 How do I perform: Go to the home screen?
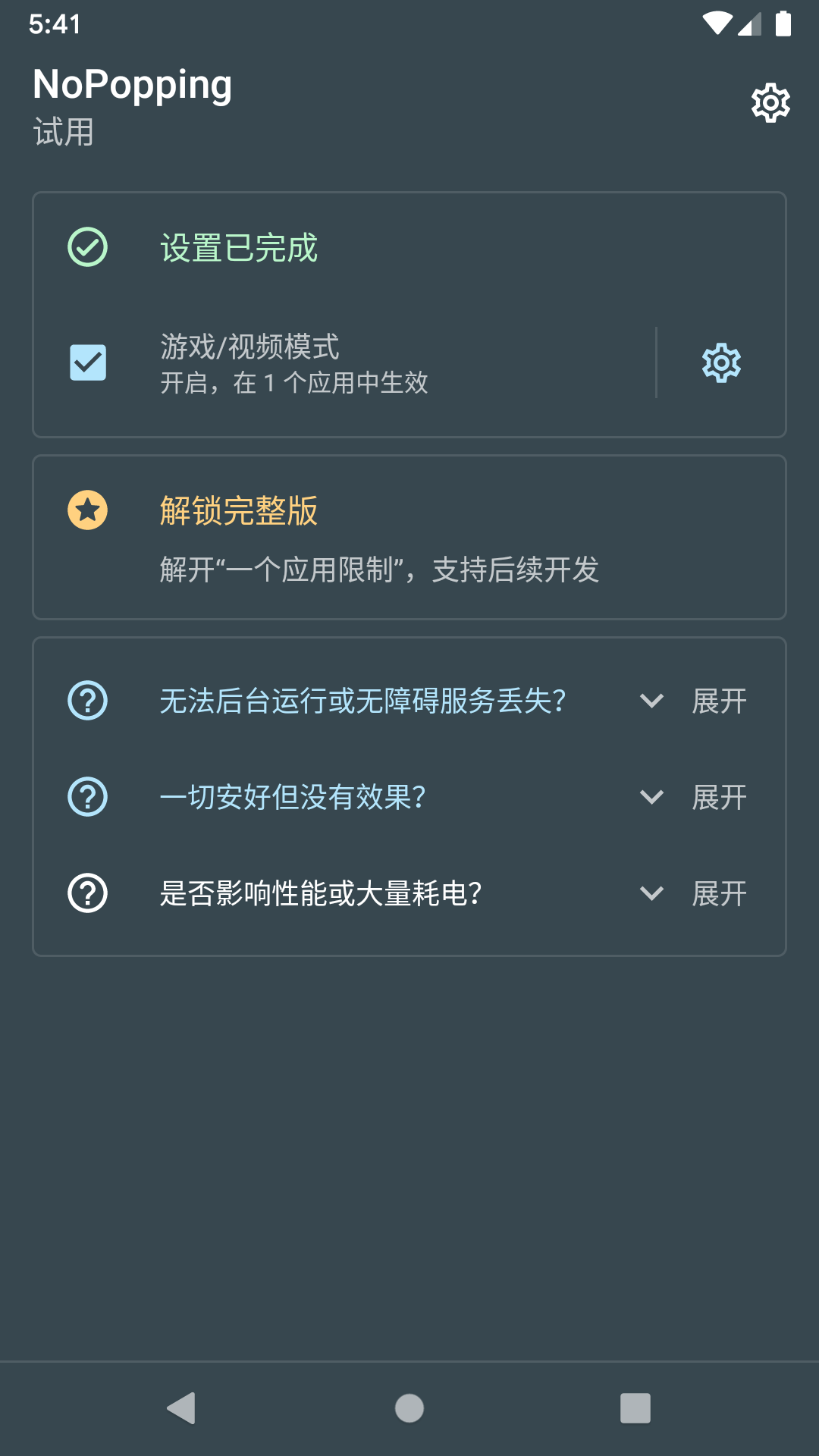[x=409, y=1408]
